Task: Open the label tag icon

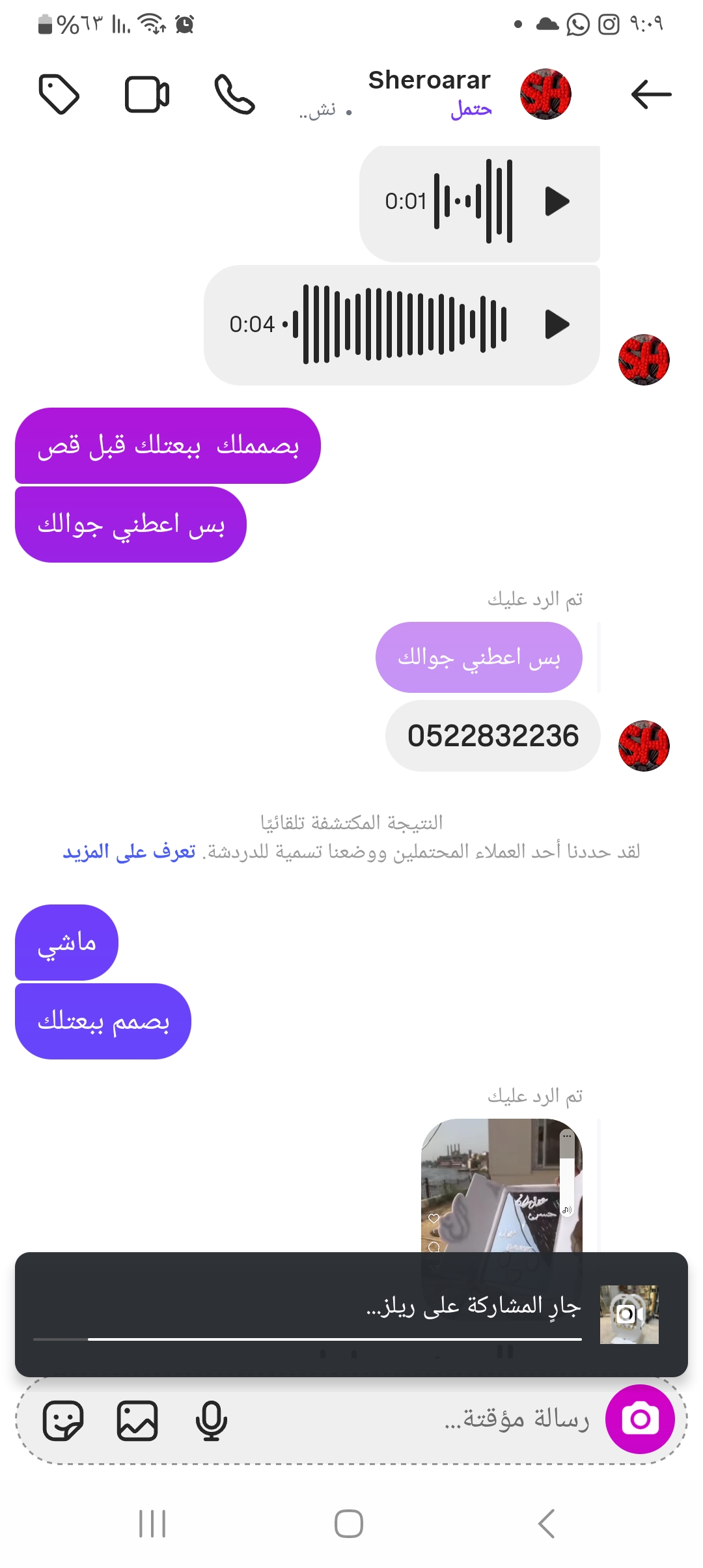Action: click(59, 94)
